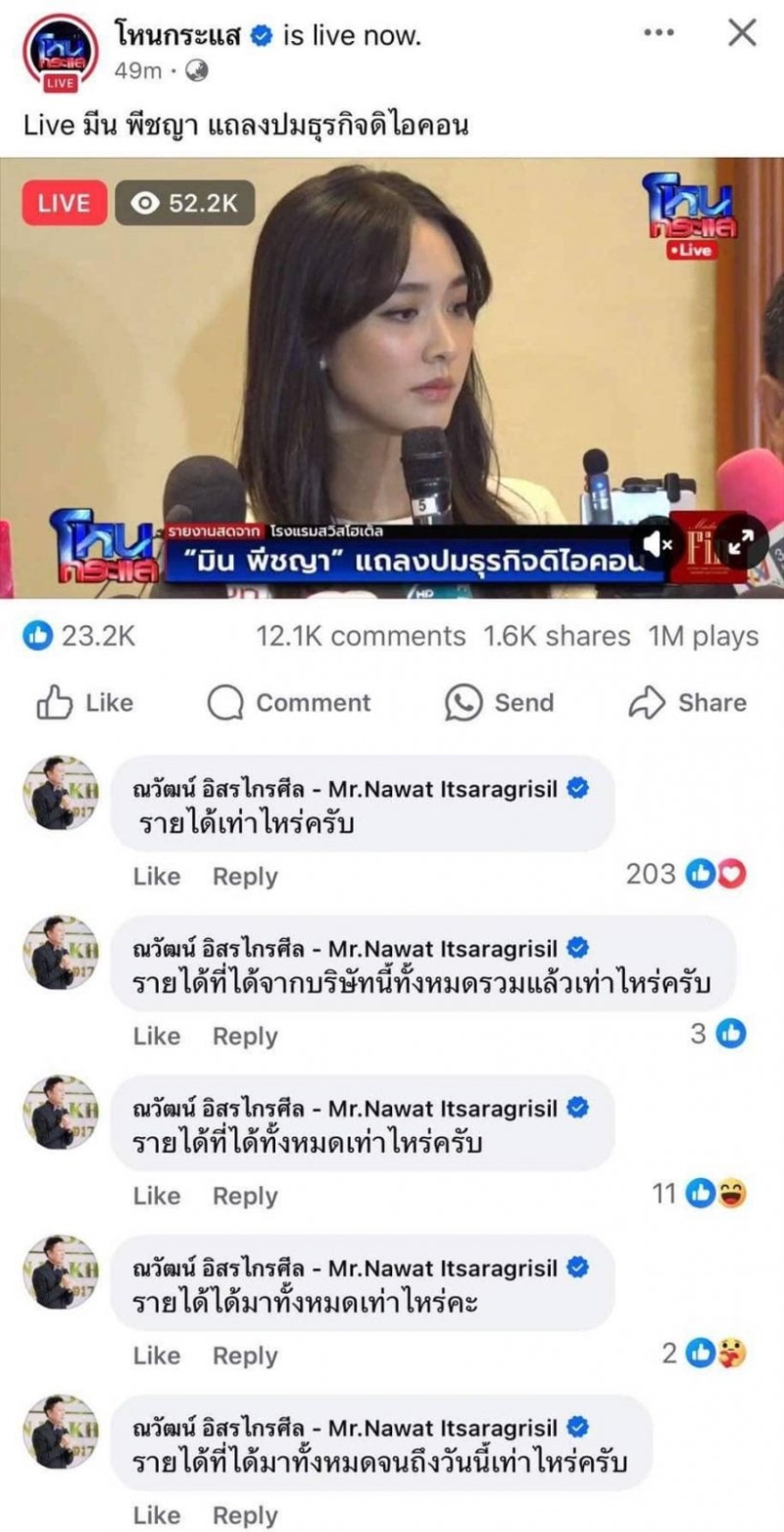Like the comment ending "รวมแล้วเท่าไหร่ครับ"
This screenshot has width=784, height=1532.
[x=157, y=1036]
